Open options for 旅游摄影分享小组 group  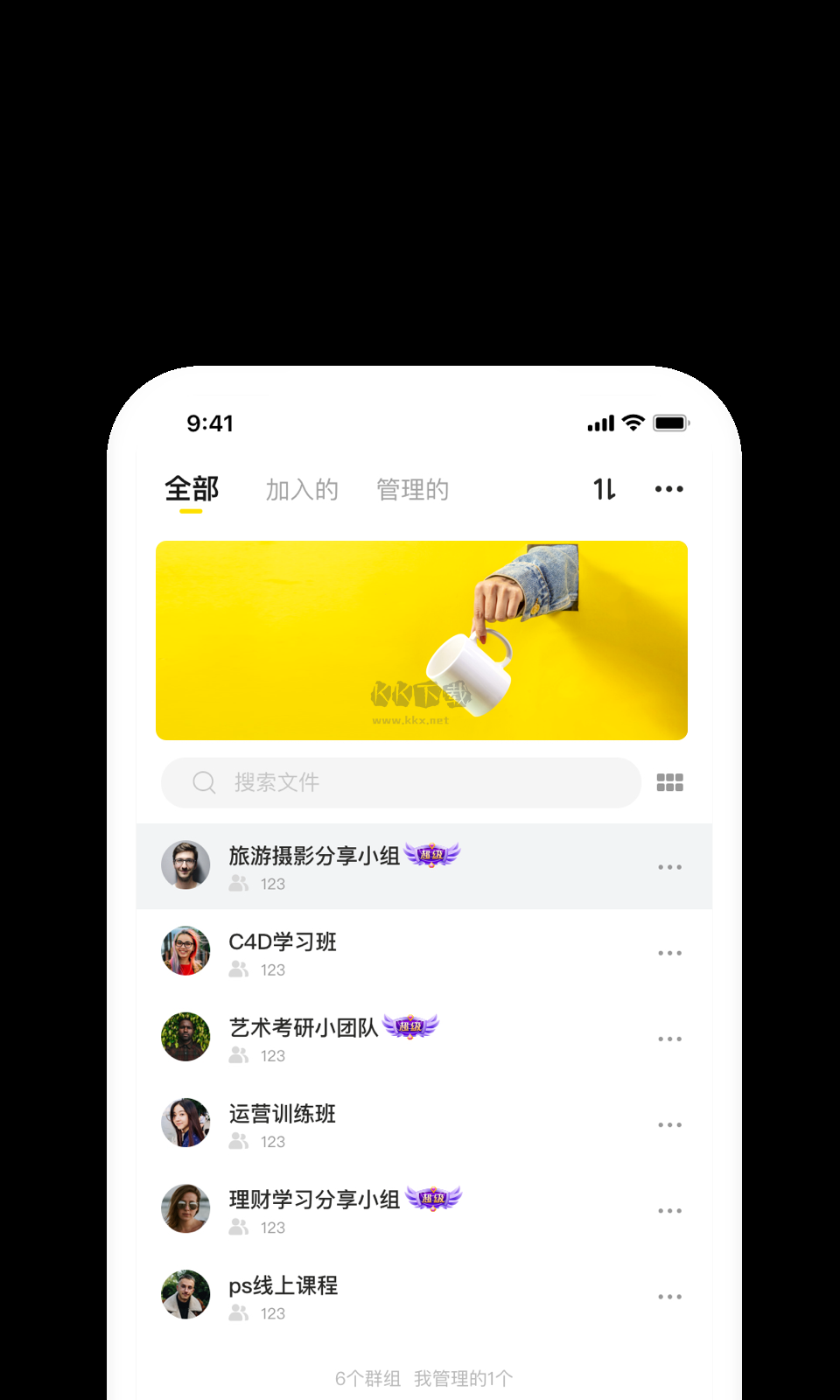coord(669,865)
